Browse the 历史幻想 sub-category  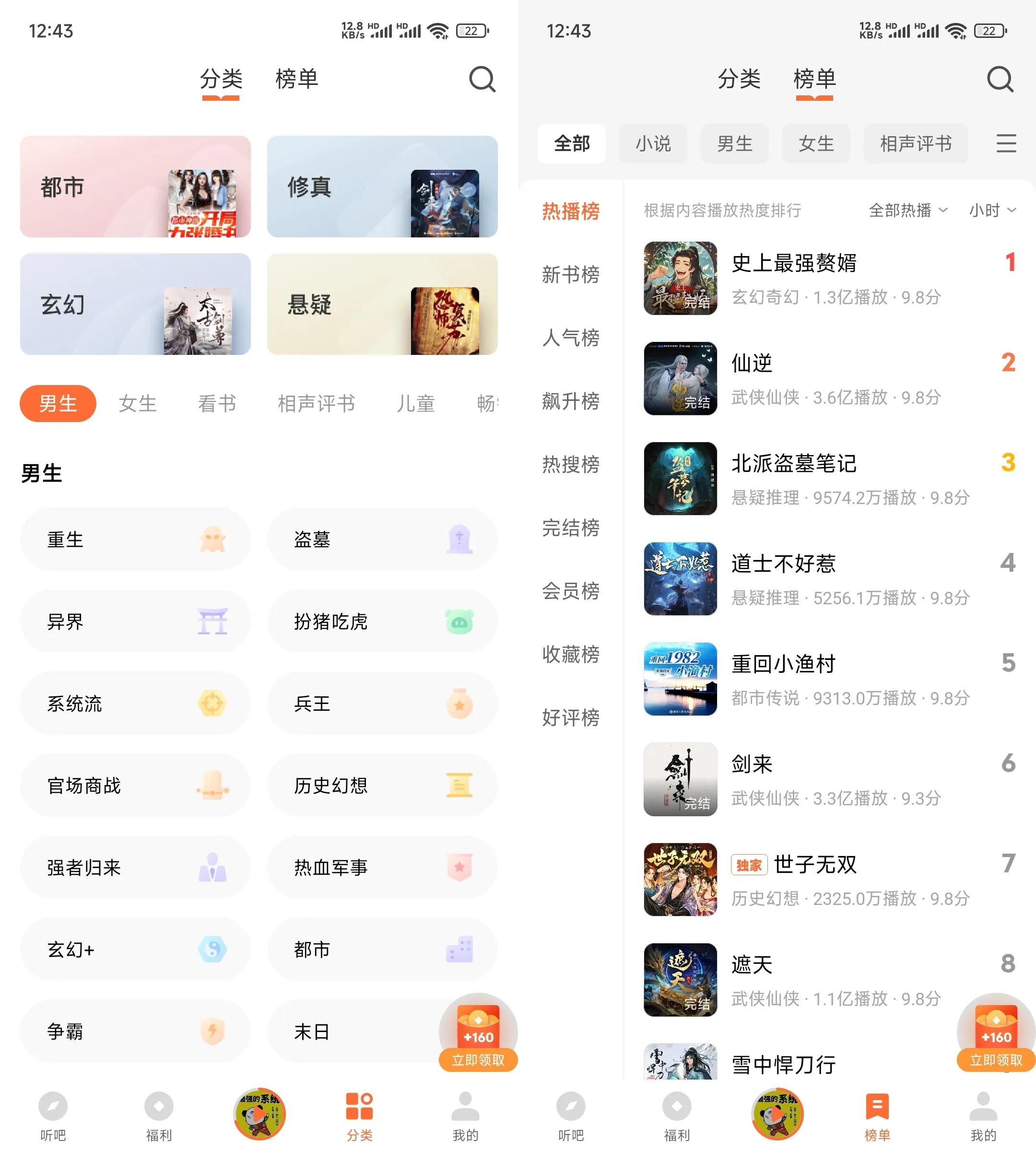click(x=382, y=785)
